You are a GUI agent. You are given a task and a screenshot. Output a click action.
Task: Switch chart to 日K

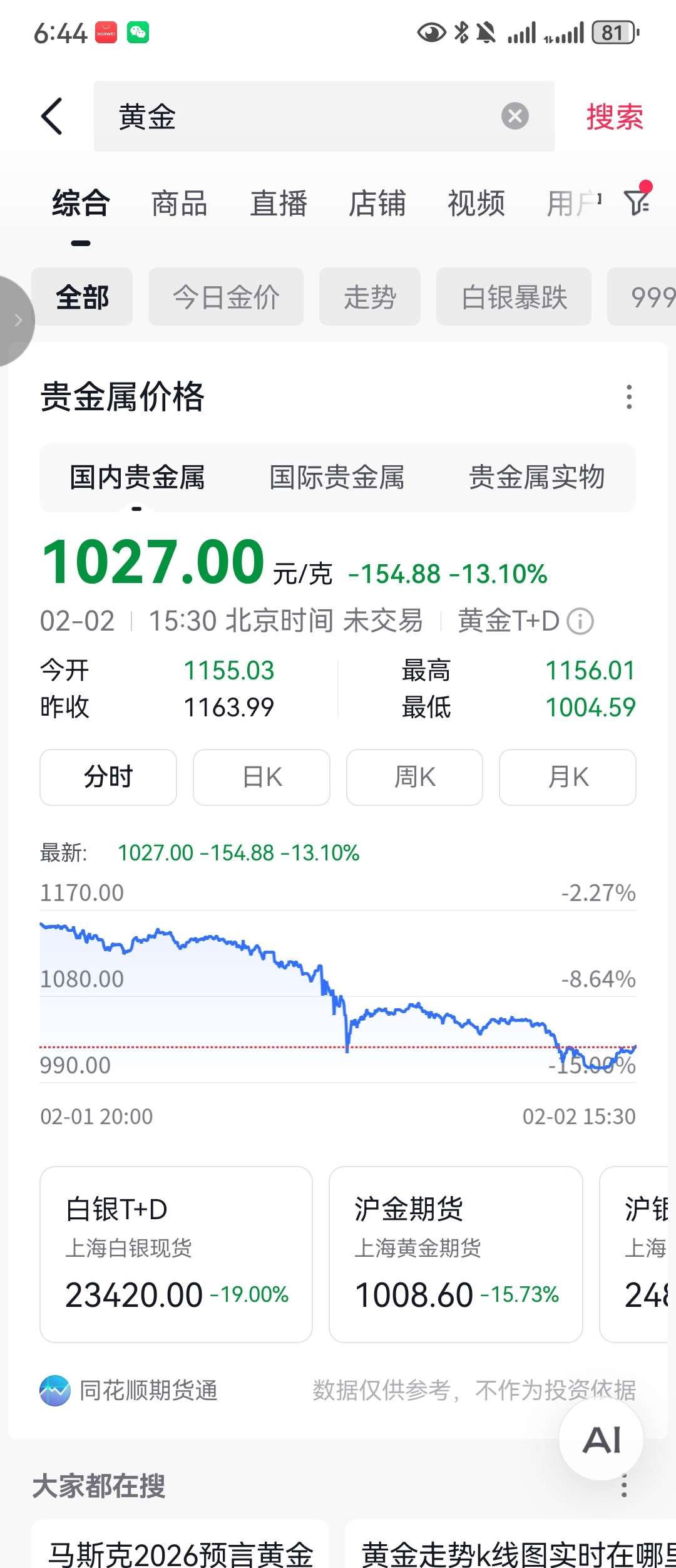262,777
